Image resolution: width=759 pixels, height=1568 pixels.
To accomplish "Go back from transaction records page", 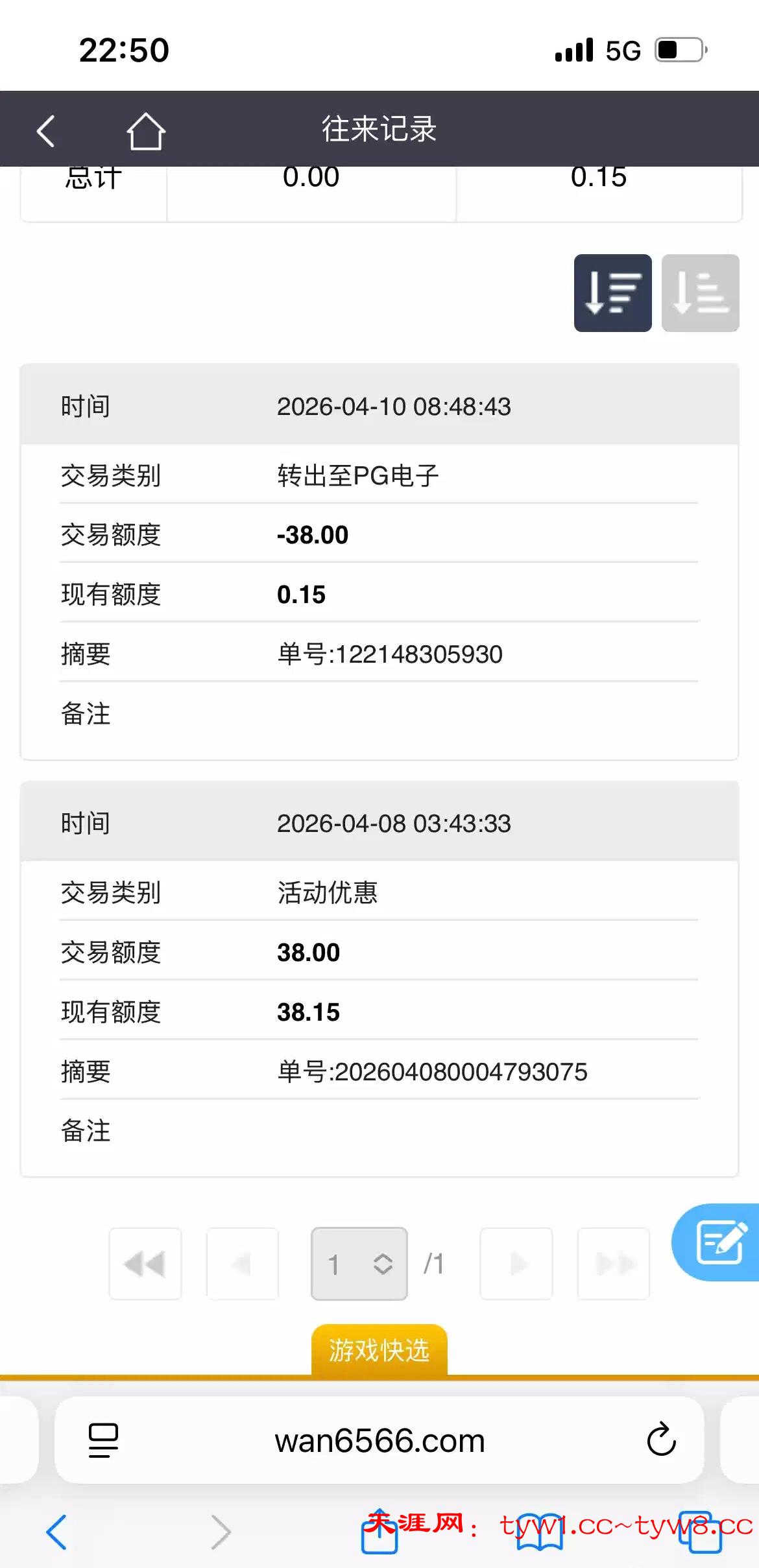I will coord(45,131).
